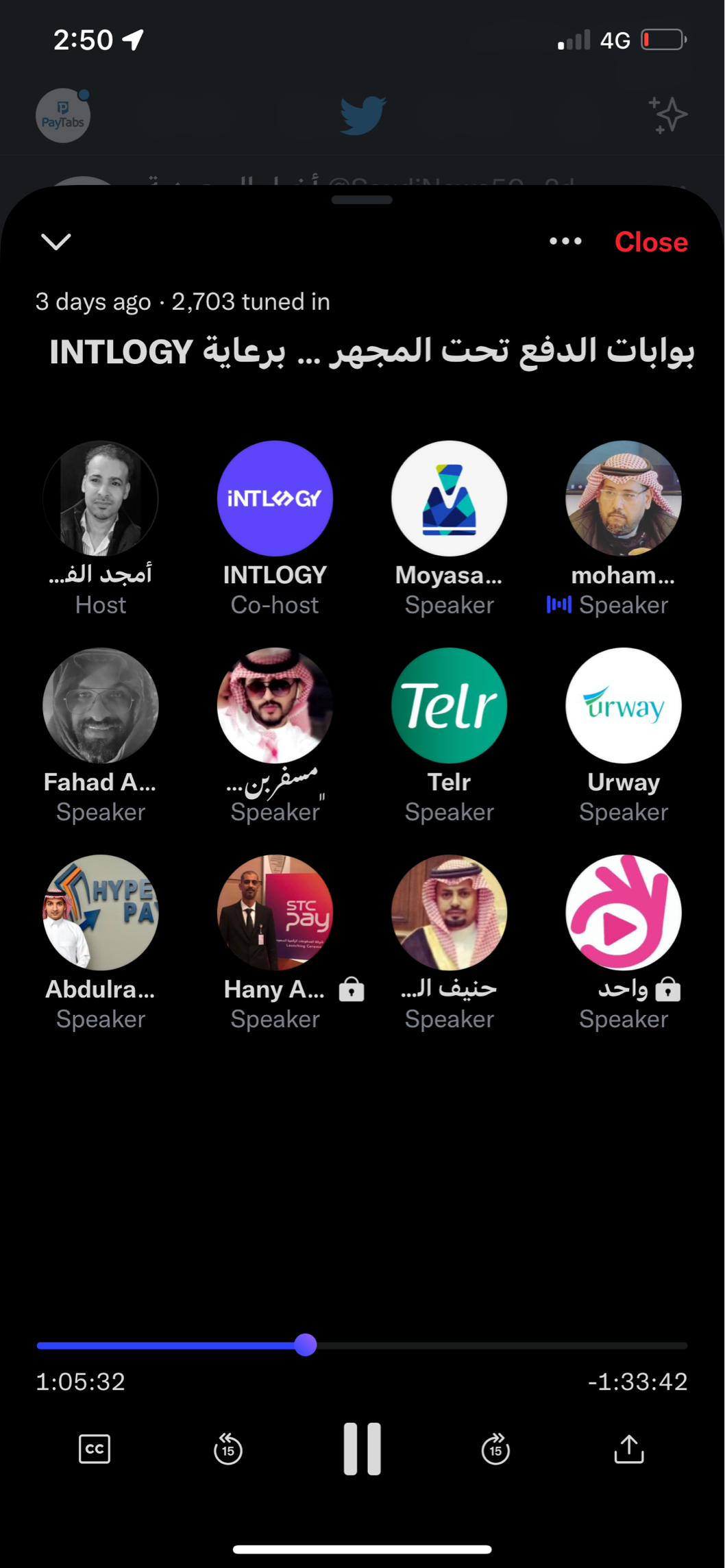Screen dimensions: 725x1568
Task: Open the three-dot overflow menu
Action: pos(565,241)
